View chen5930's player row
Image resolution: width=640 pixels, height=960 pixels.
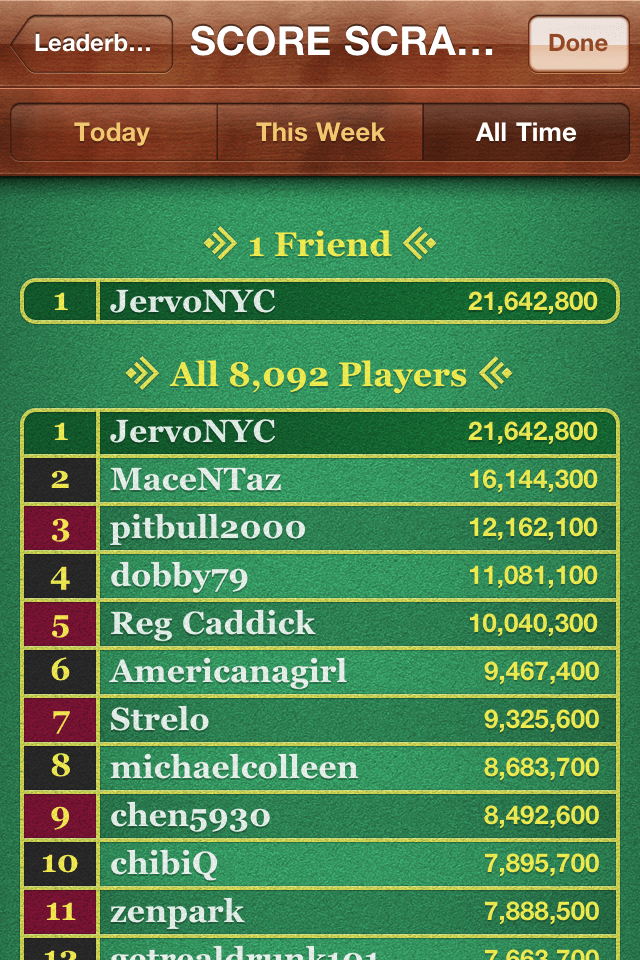[x=320, y=815]
